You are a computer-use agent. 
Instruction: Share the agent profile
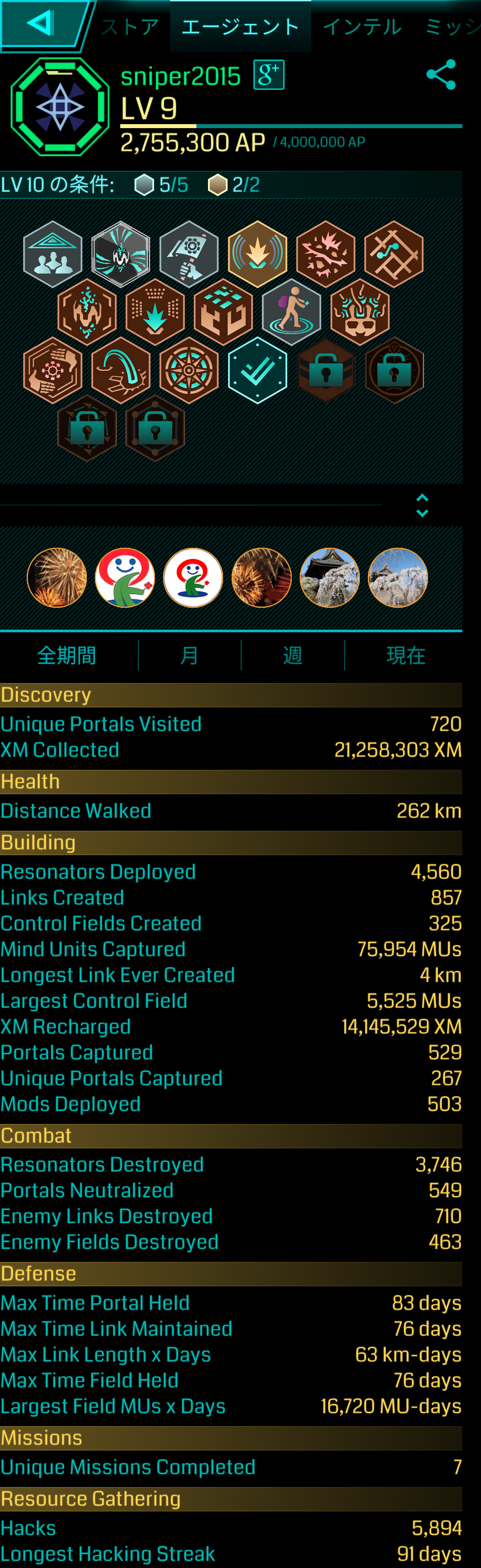[x=441, y=75]
